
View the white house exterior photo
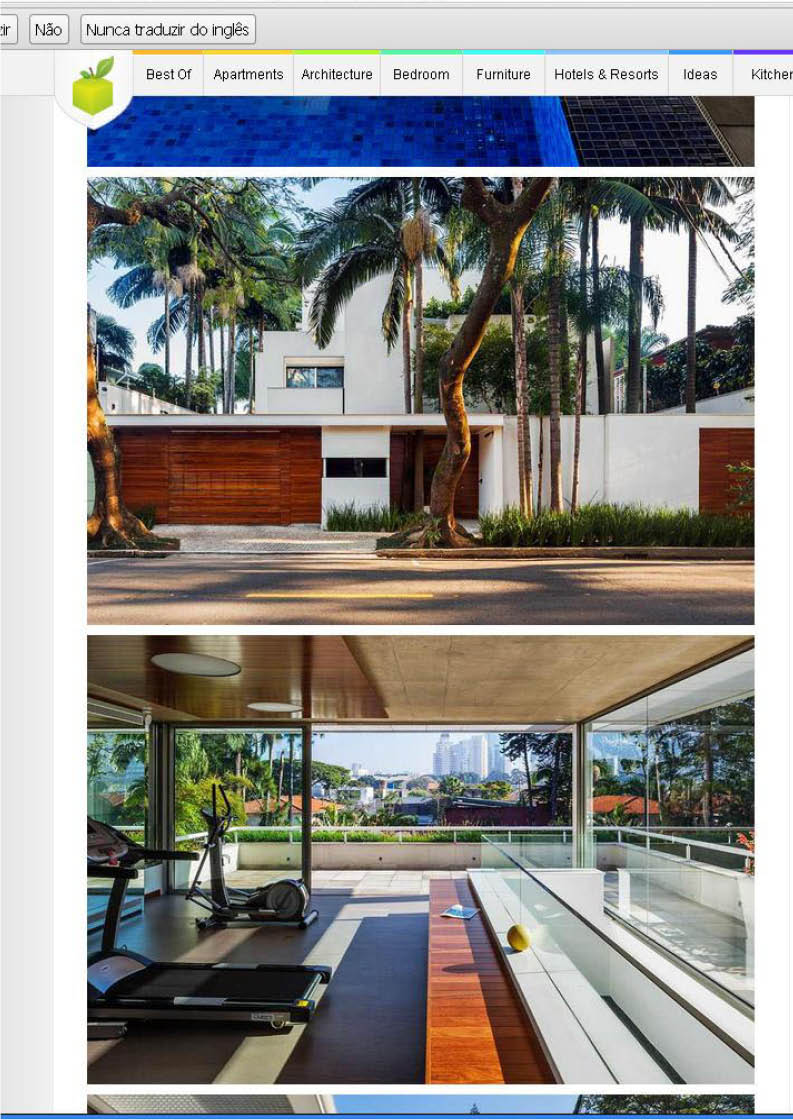(420, 400)
